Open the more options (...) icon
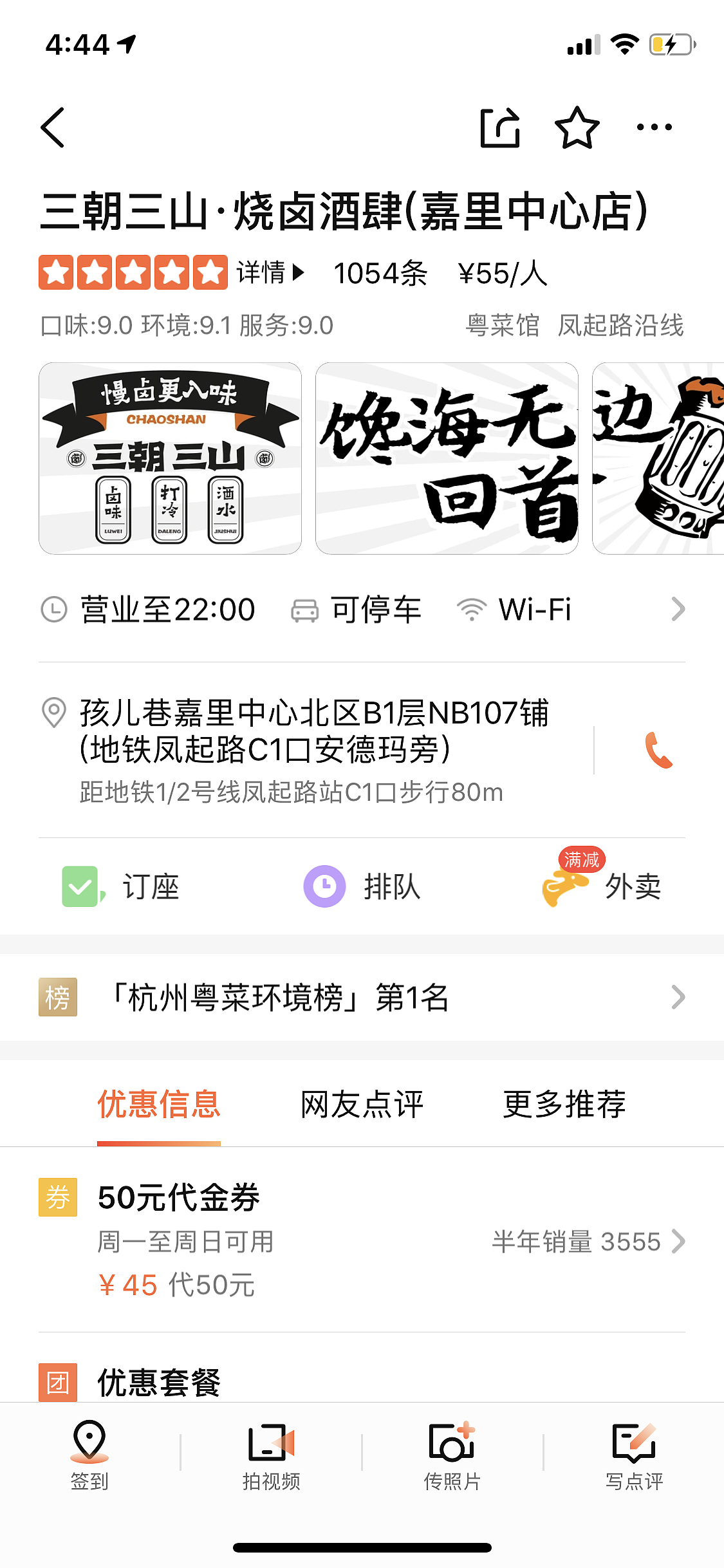The height and width of the screenshot is (1568, 724). [x=653, y=127]
